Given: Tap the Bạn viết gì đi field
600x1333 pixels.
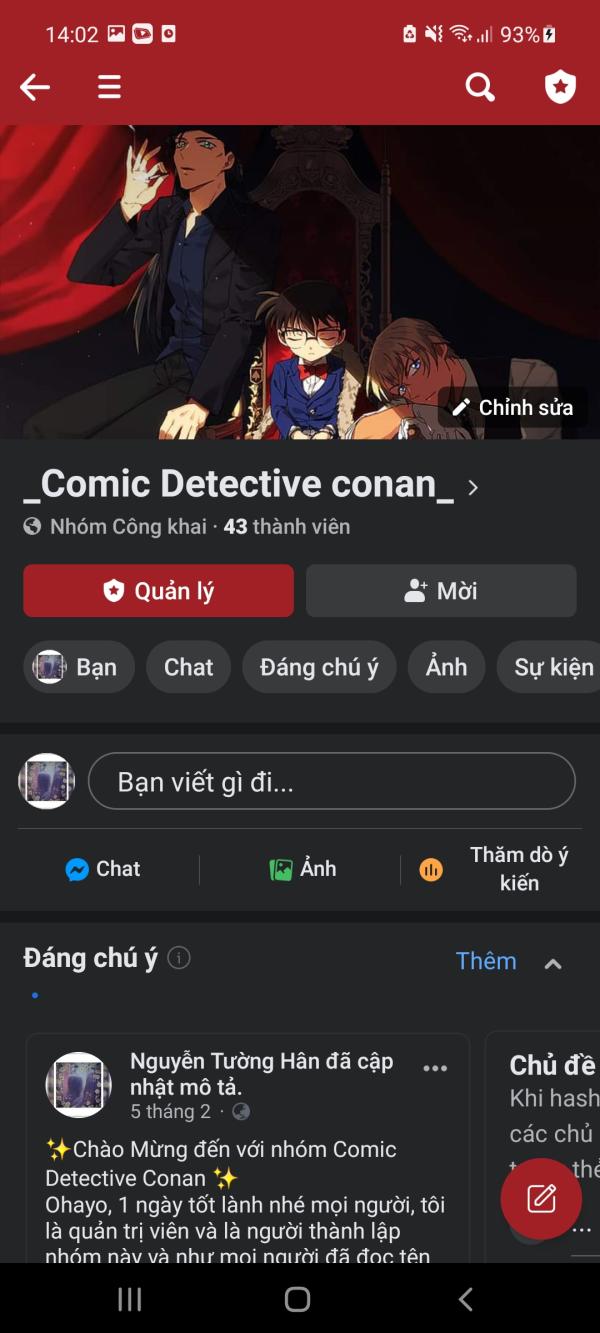Looking at the screenshot, I should (x=331, y=781).
